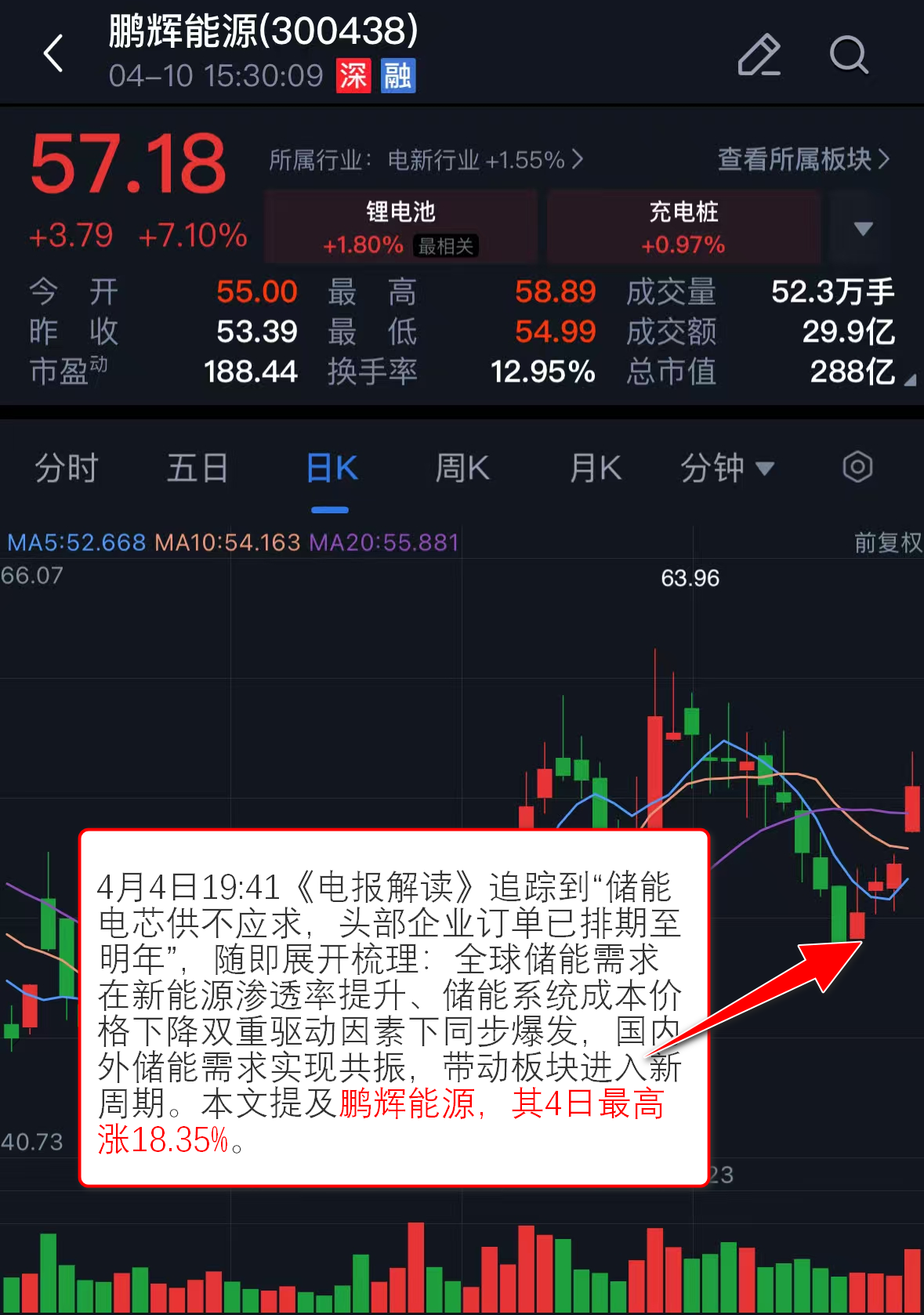Open stock search magnifier

849,55
